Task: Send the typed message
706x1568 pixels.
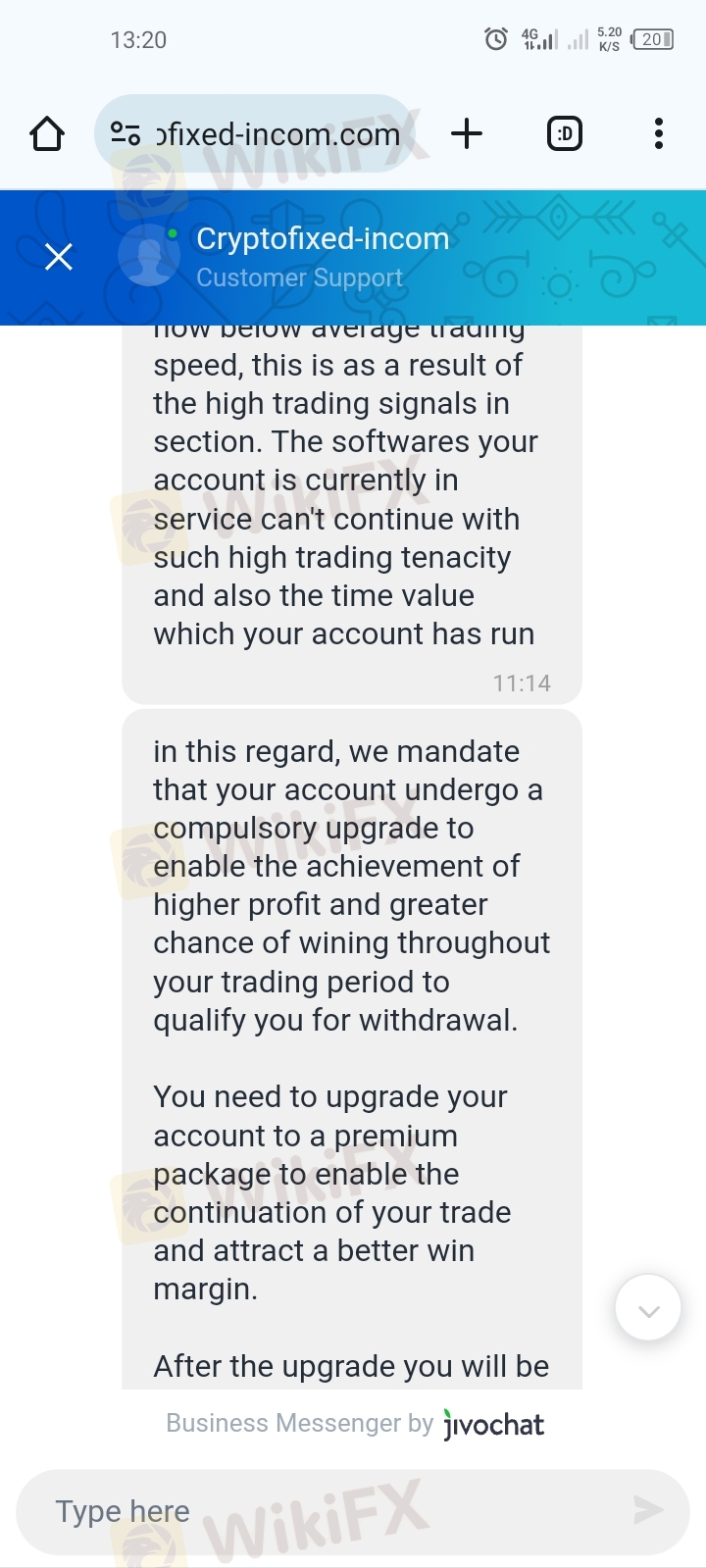Action: pos(647,1510)
